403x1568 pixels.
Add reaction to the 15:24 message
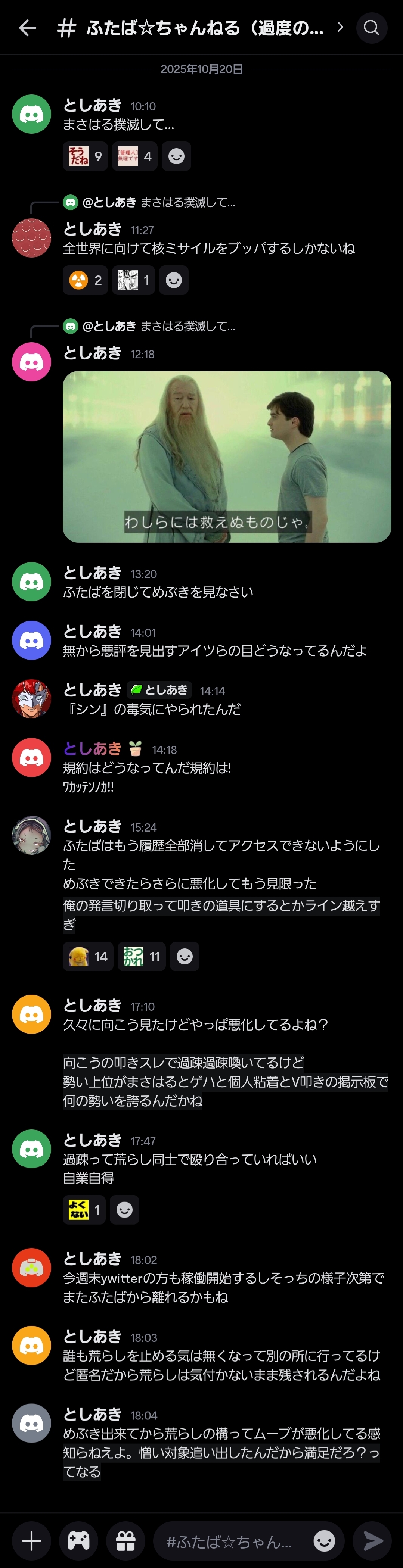[185, 956]
